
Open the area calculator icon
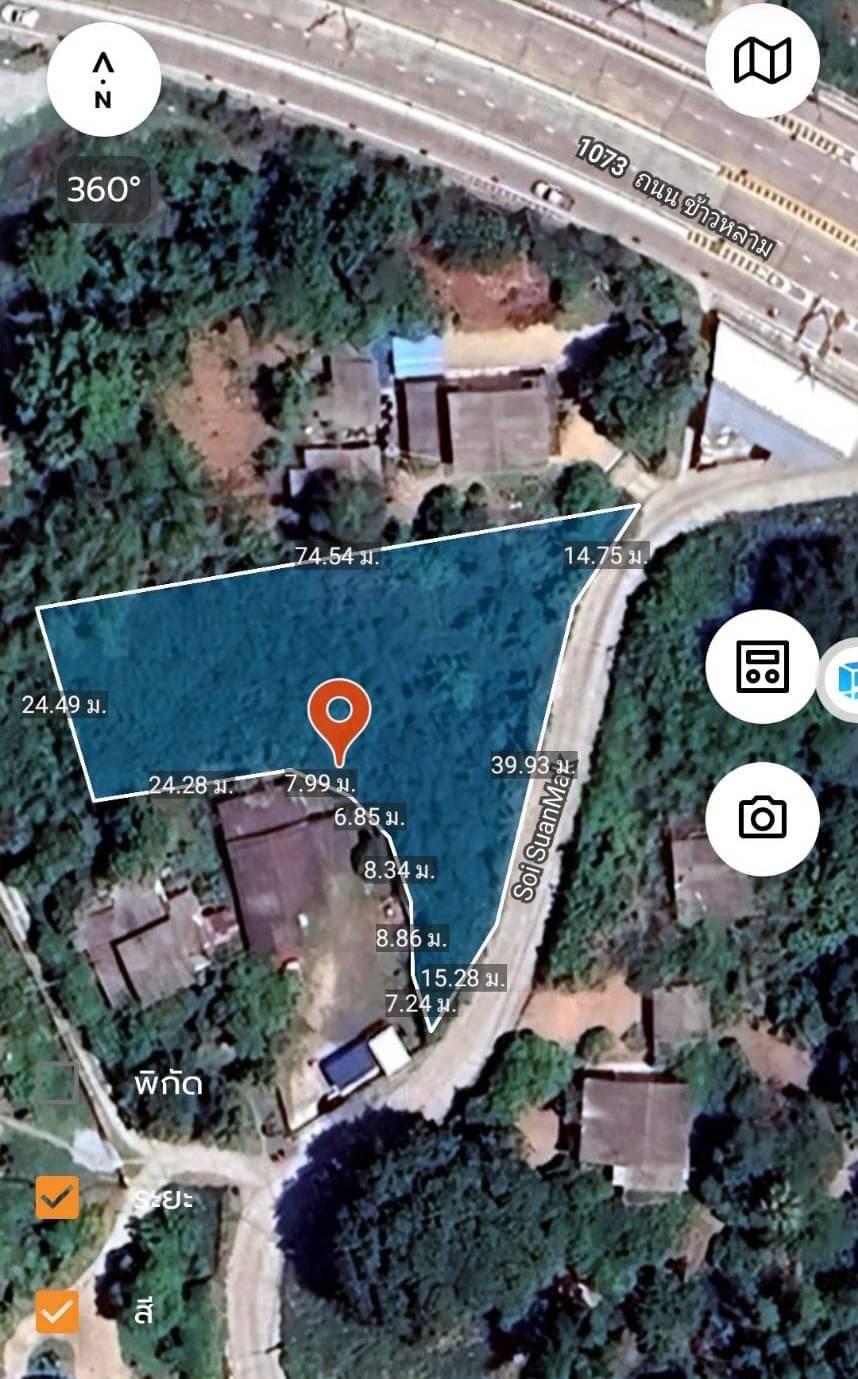click(762, 667)
